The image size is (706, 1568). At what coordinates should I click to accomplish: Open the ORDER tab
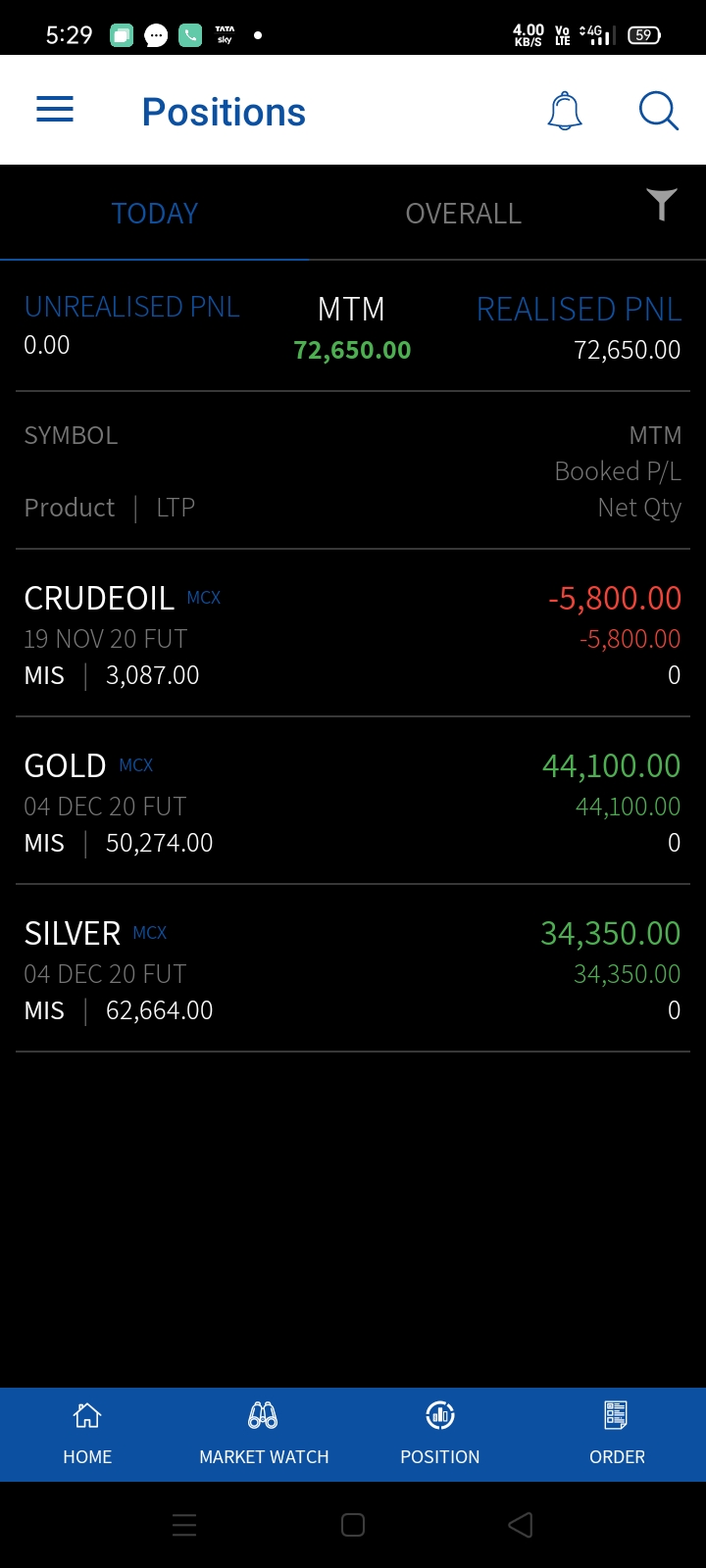coord(617,1433)
